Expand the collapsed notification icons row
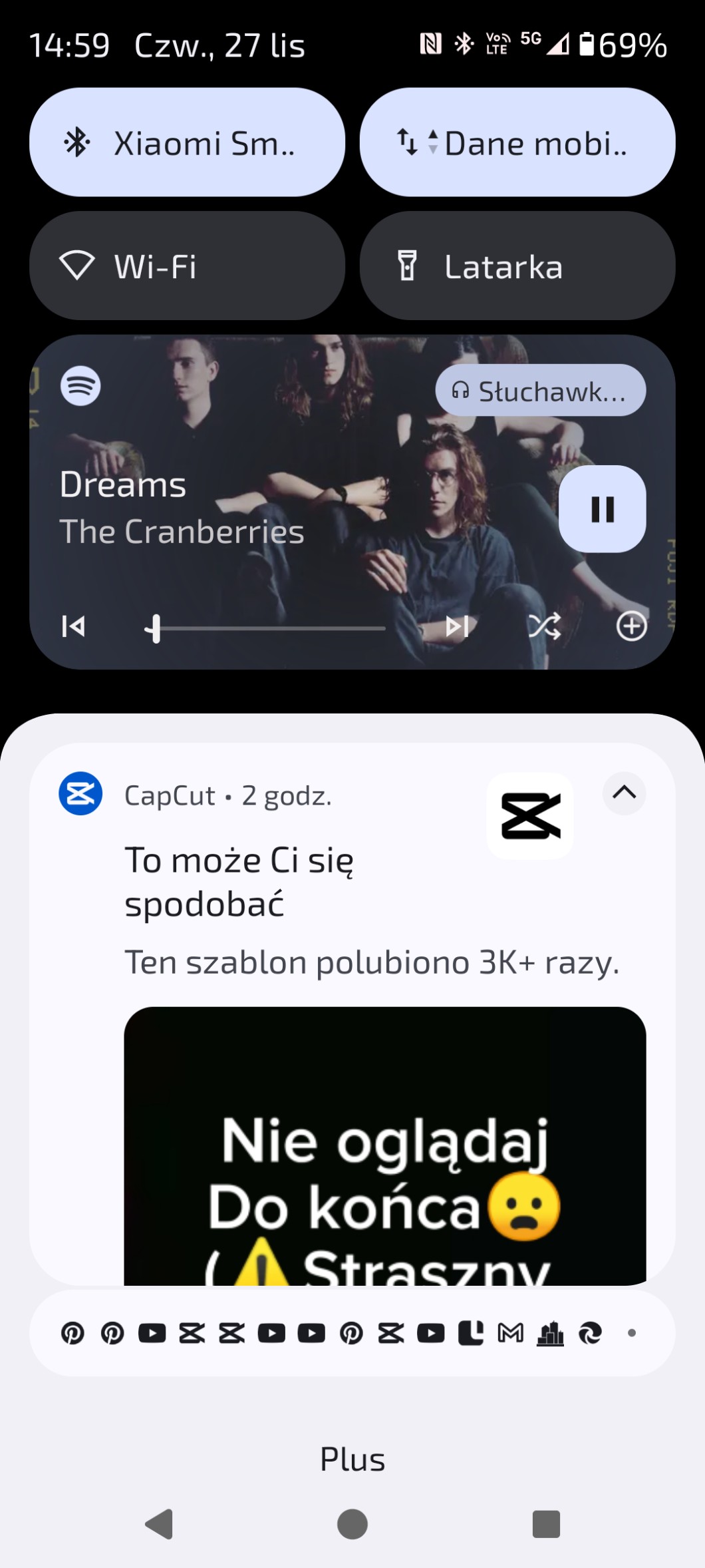The image size is (705, 1568). click(x=352, y=1333)
